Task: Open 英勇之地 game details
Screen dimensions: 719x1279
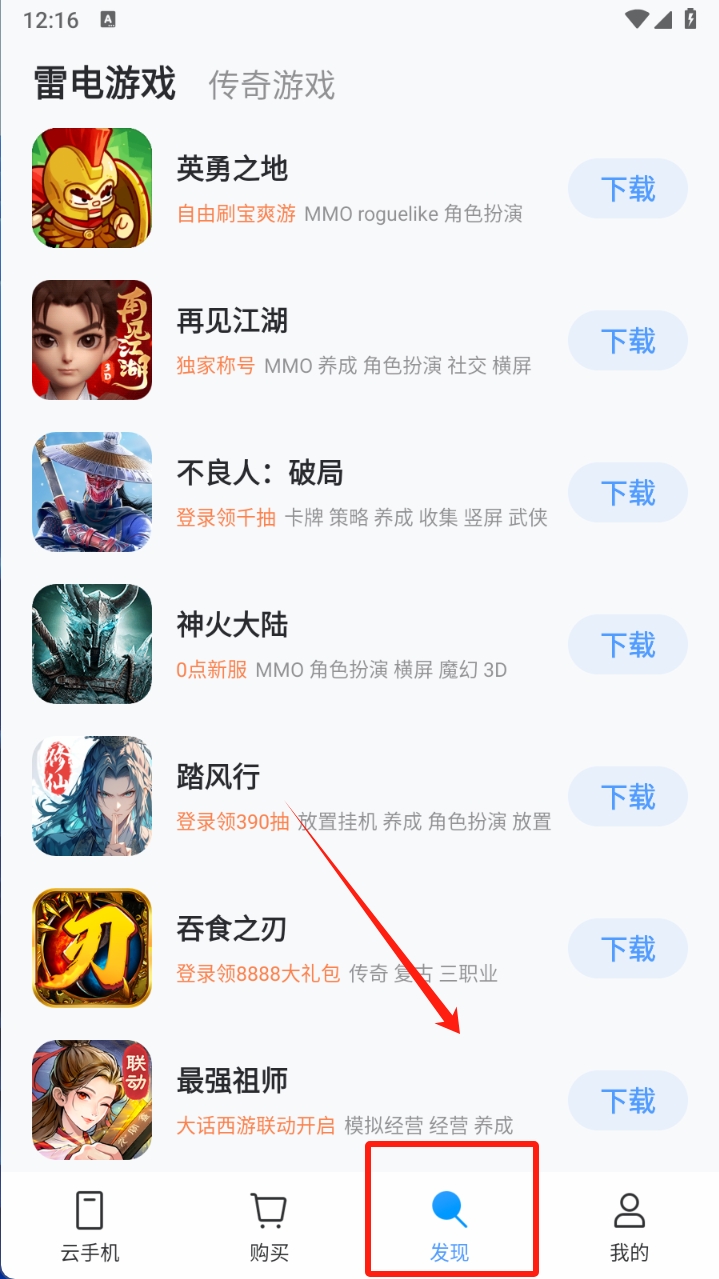Action: [x=232, y=169]
